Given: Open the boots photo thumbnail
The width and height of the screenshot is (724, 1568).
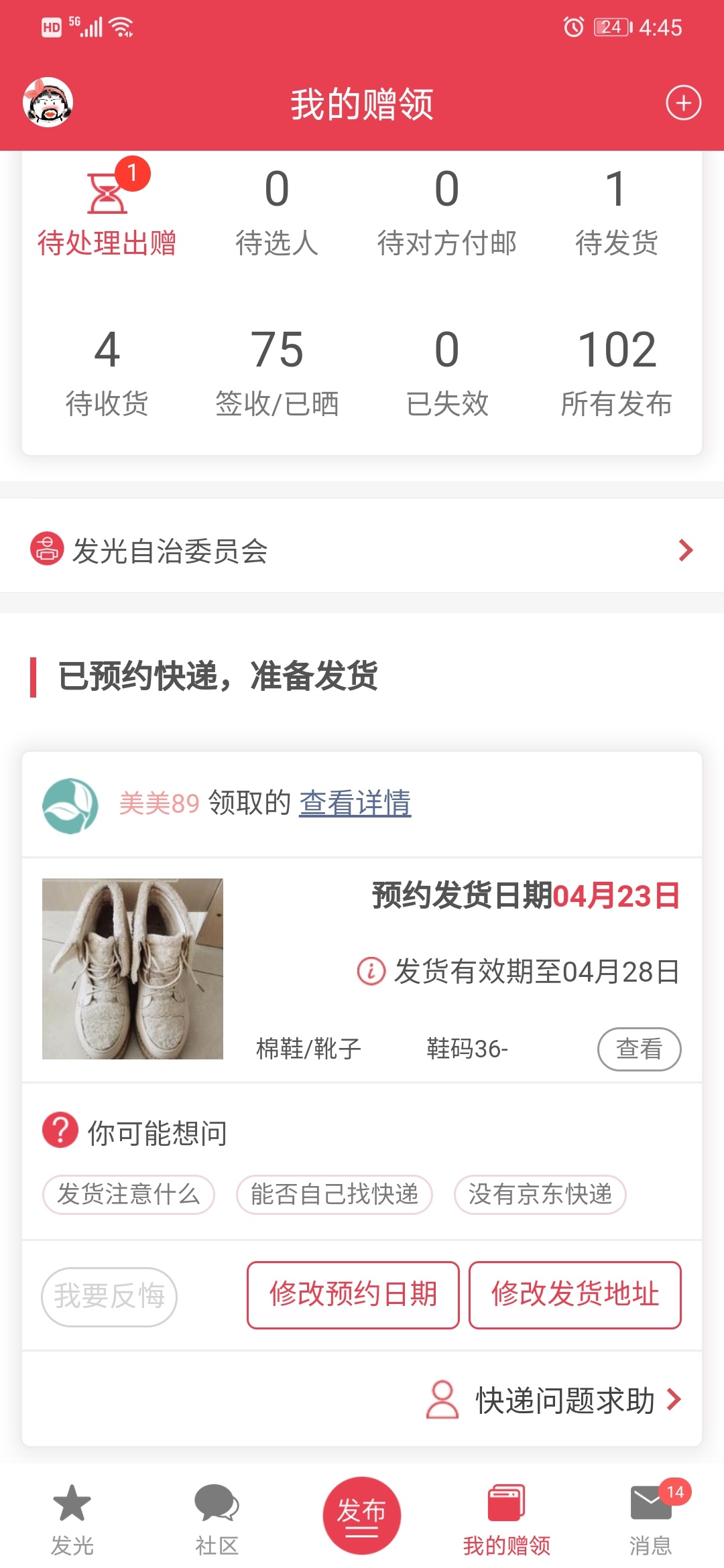Looking at the screenshot, I should click(133, 969).
